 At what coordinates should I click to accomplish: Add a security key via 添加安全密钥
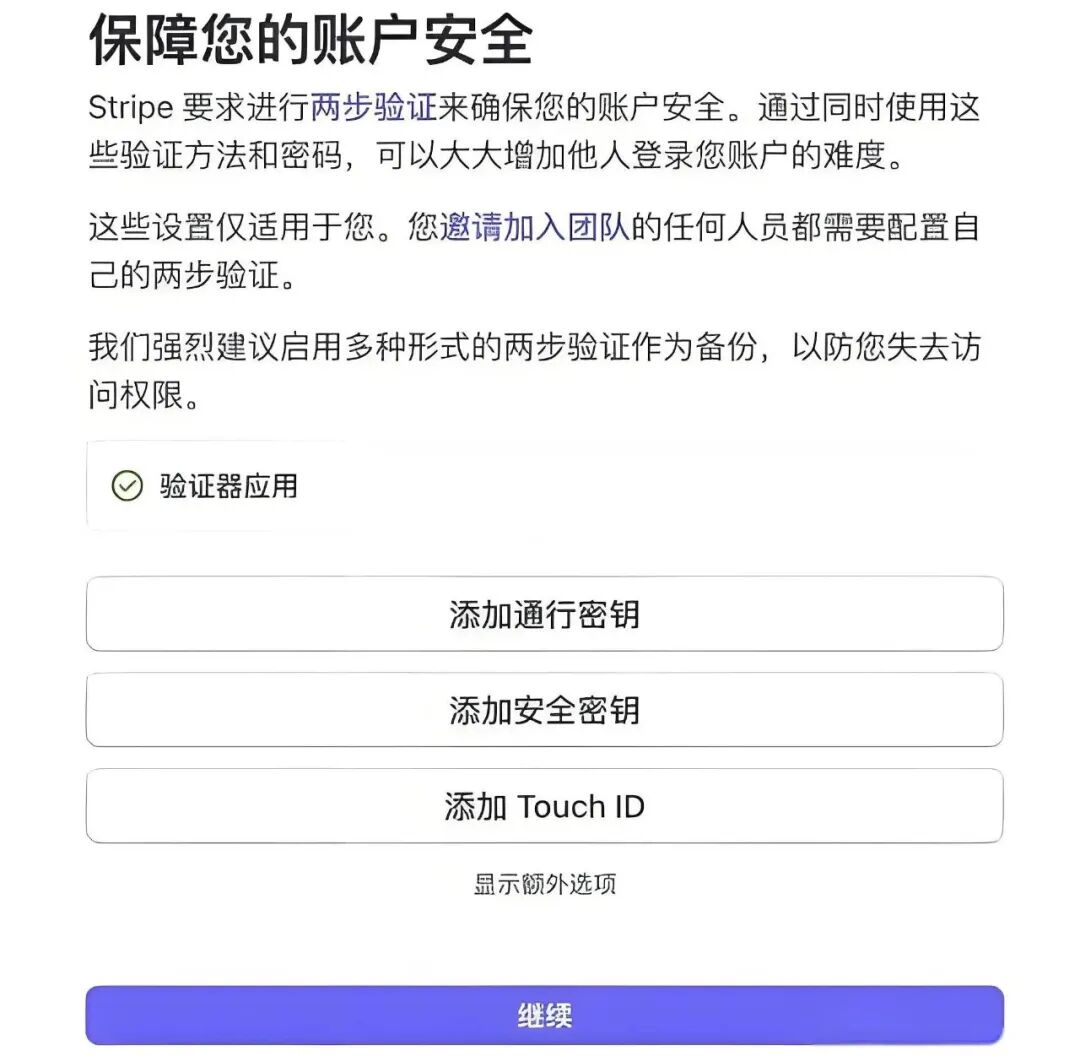[544, 710]
